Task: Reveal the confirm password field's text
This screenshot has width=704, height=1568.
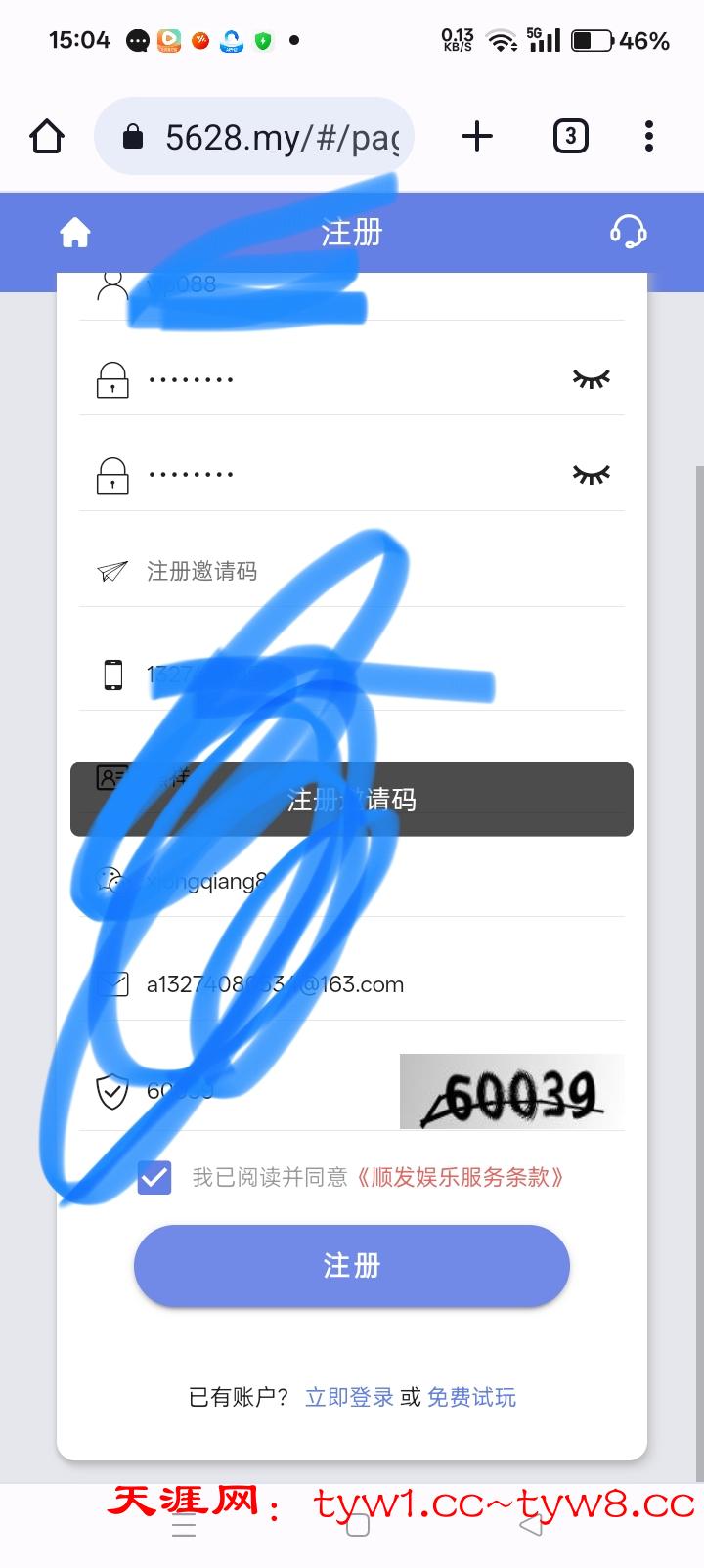Action: [x=591, y=474]
